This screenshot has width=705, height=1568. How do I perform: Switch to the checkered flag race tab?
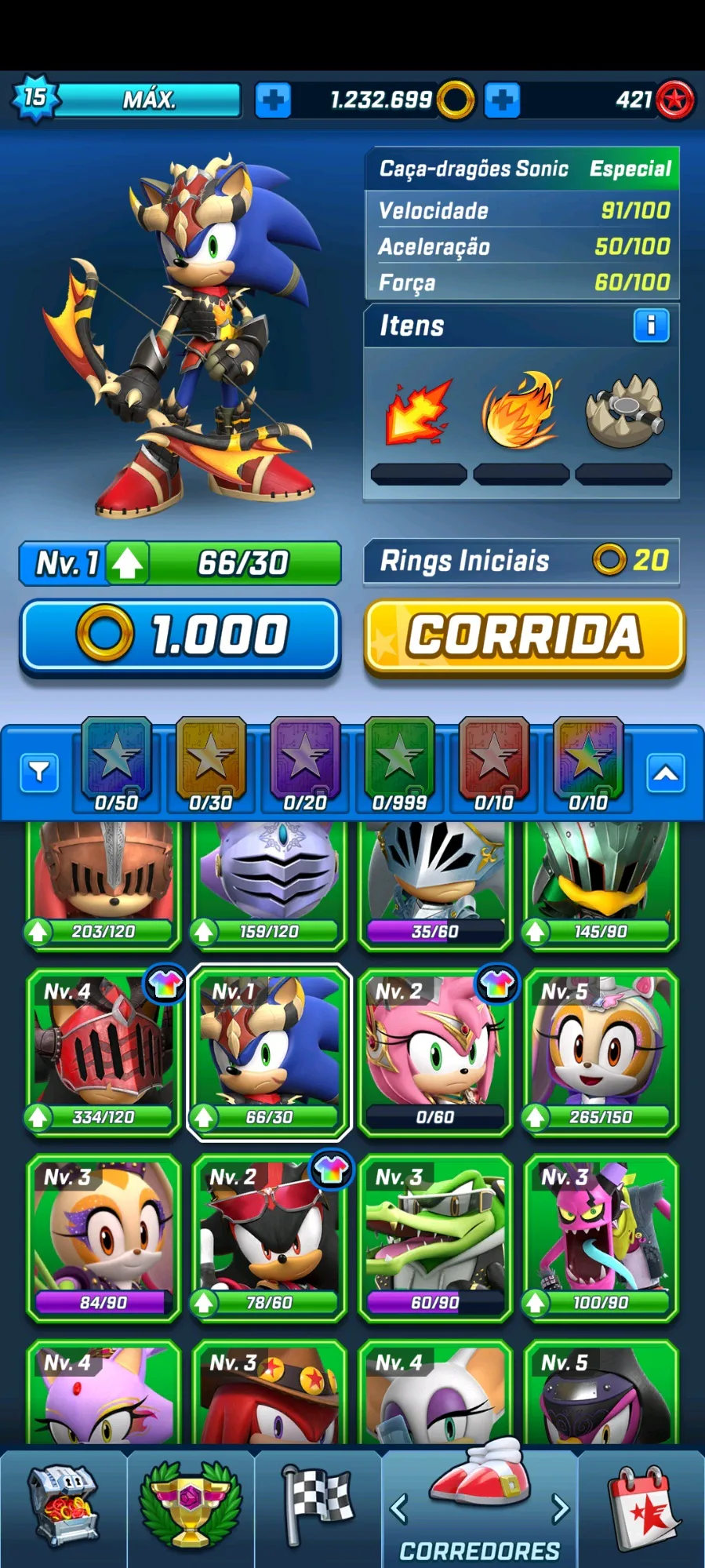coord(318,1506)
